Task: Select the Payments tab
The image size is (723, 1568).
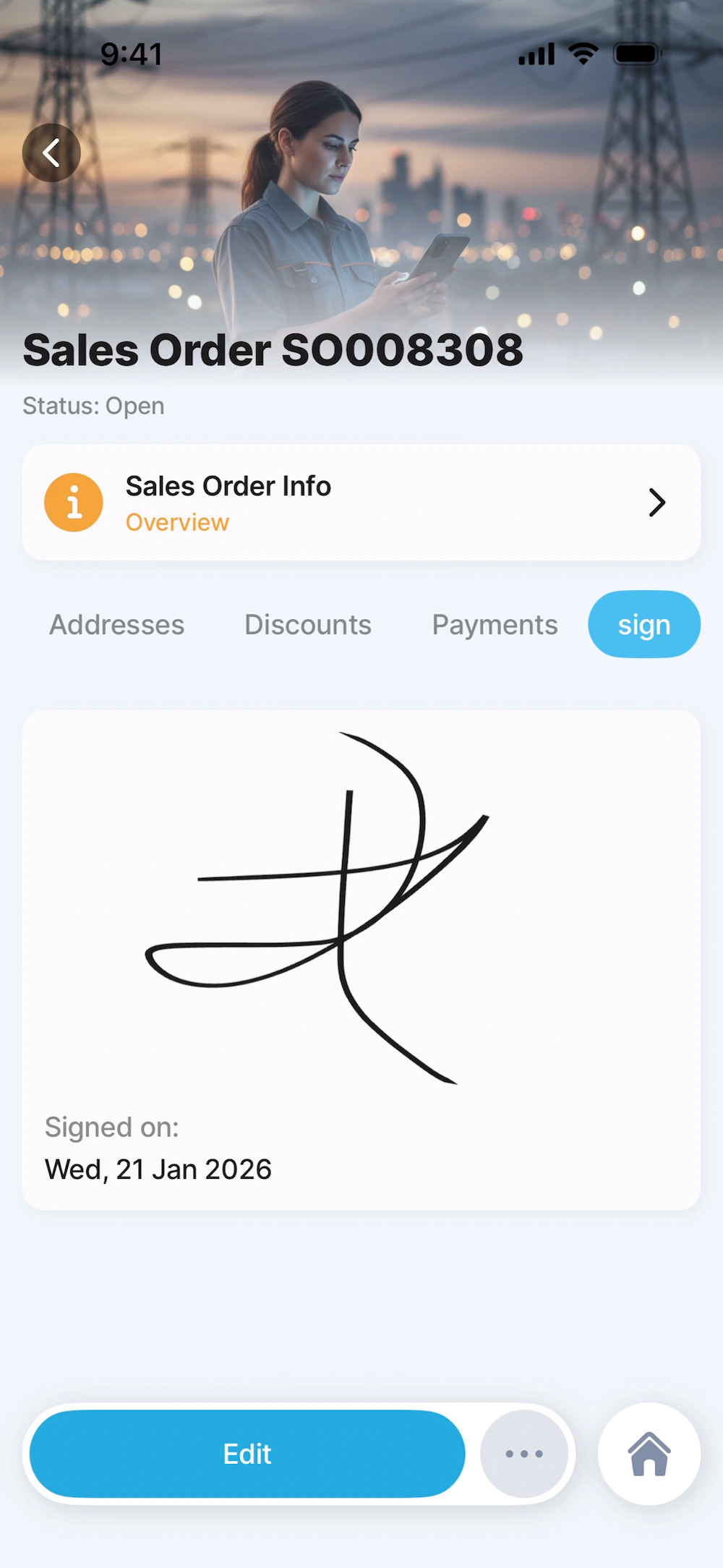Action: click(495, 625)
